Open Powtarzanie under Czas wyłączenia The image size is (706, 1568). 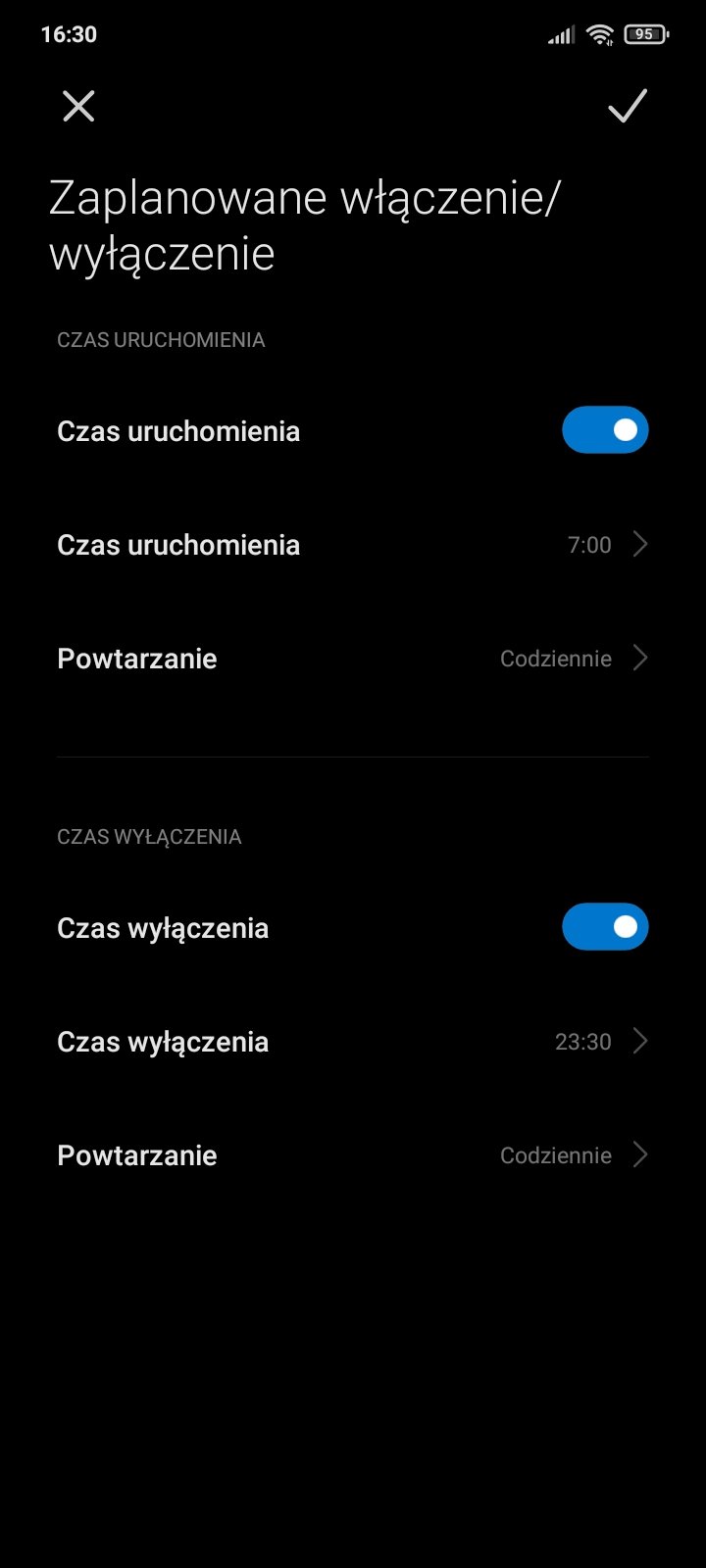click(x=353, y=1155)
